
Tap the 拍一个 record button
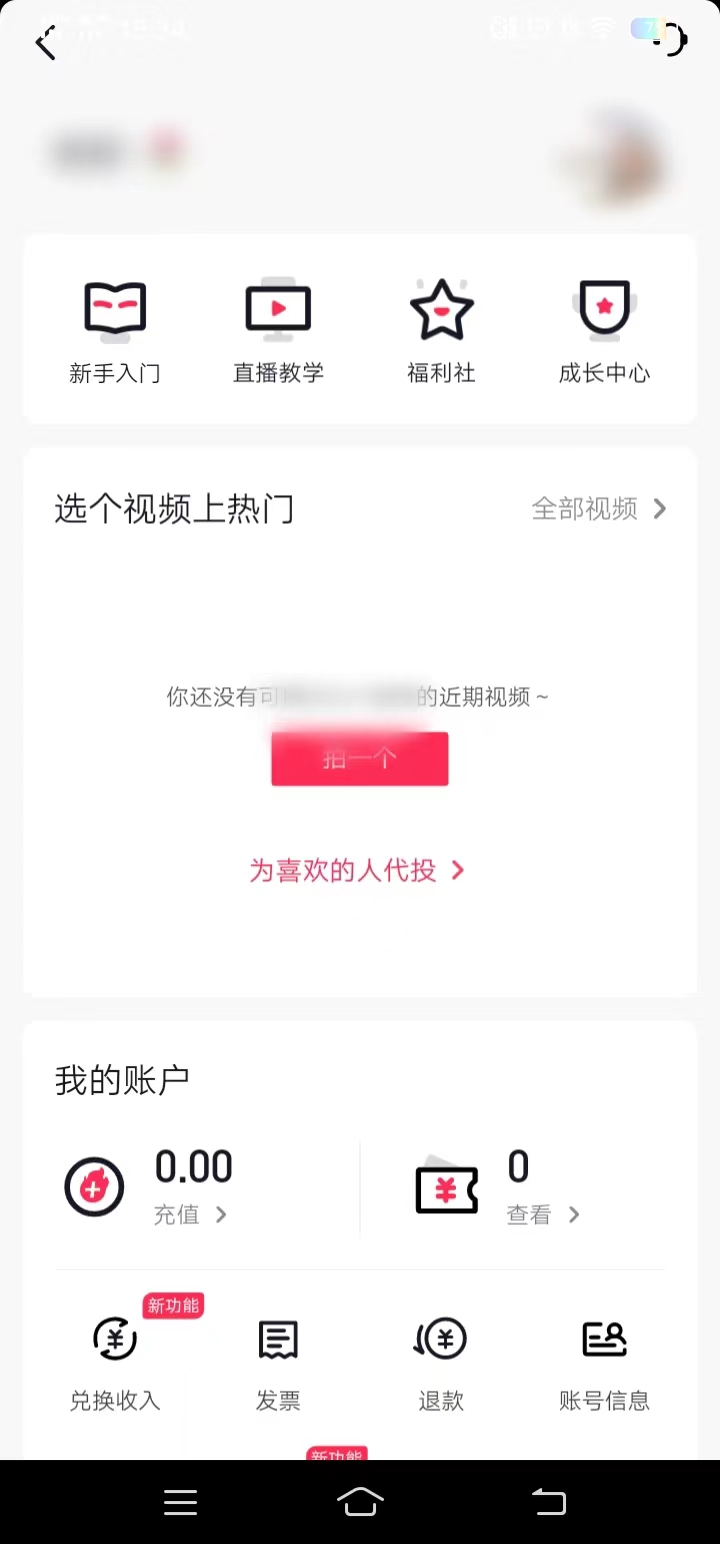(359, 757)
